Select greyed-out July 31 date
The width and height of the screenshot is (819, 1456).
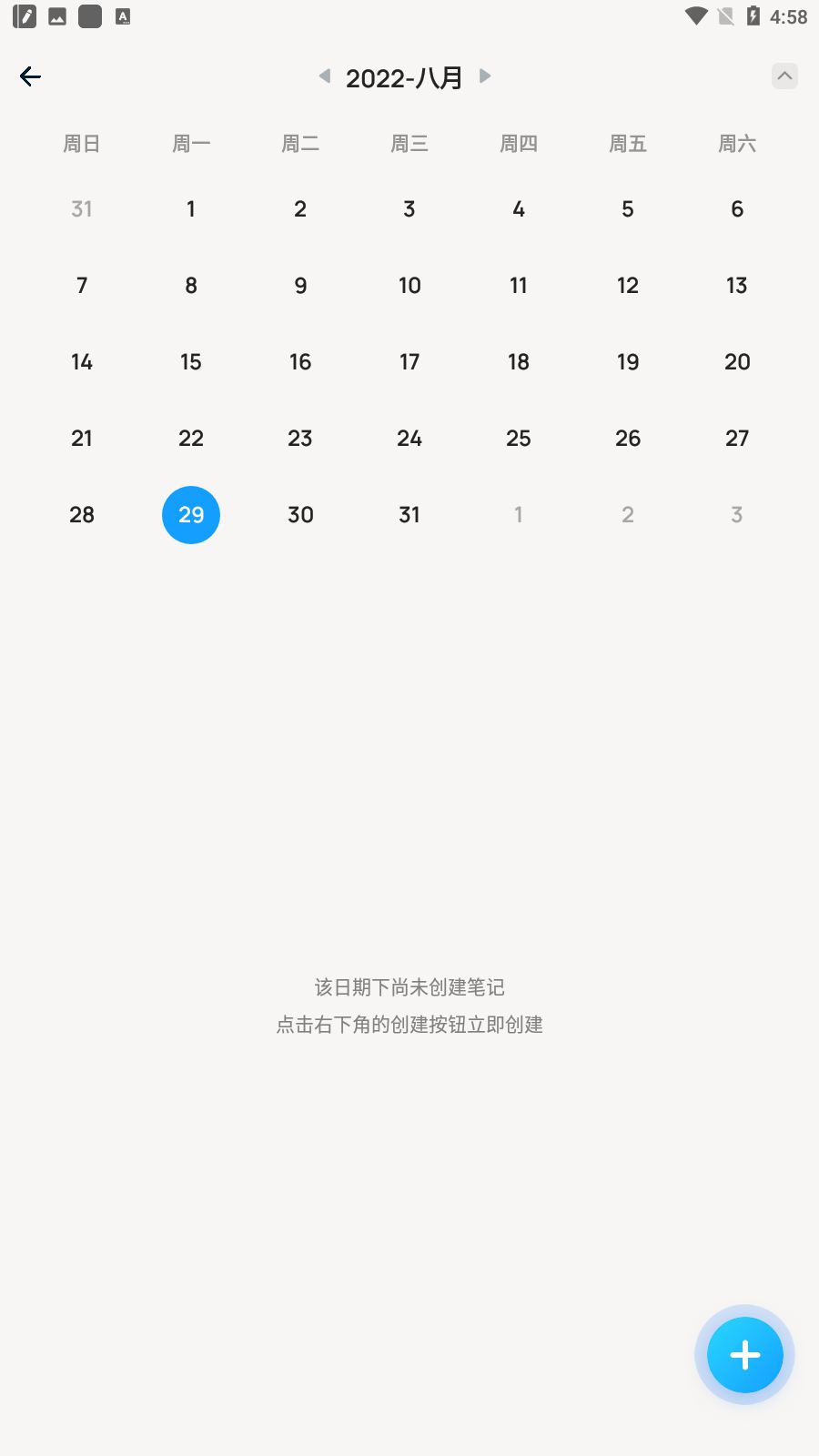tap(82, 209)
